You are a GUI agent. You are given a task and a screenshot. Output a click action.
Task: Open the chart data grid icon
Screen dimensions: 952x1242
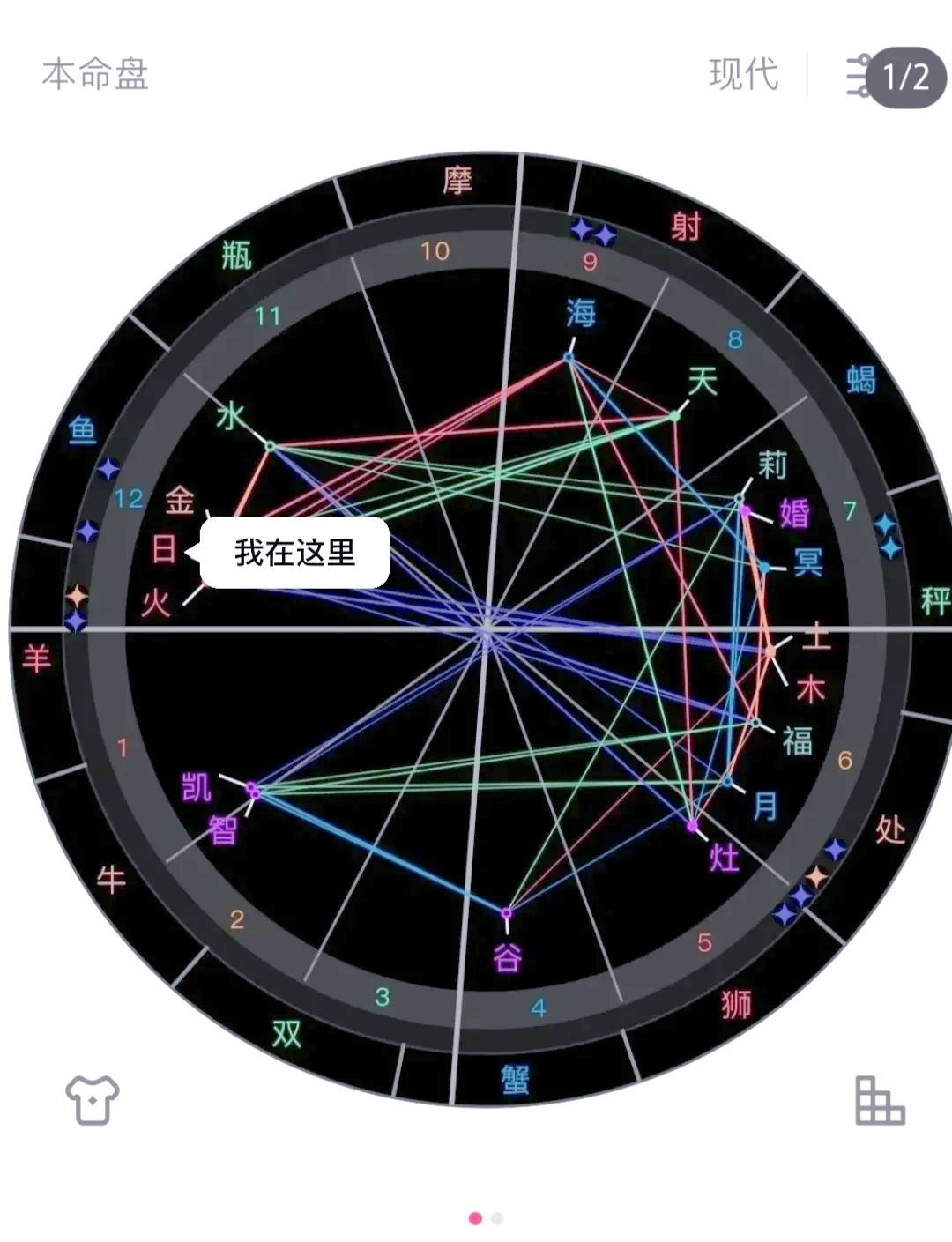(879, 1100)
